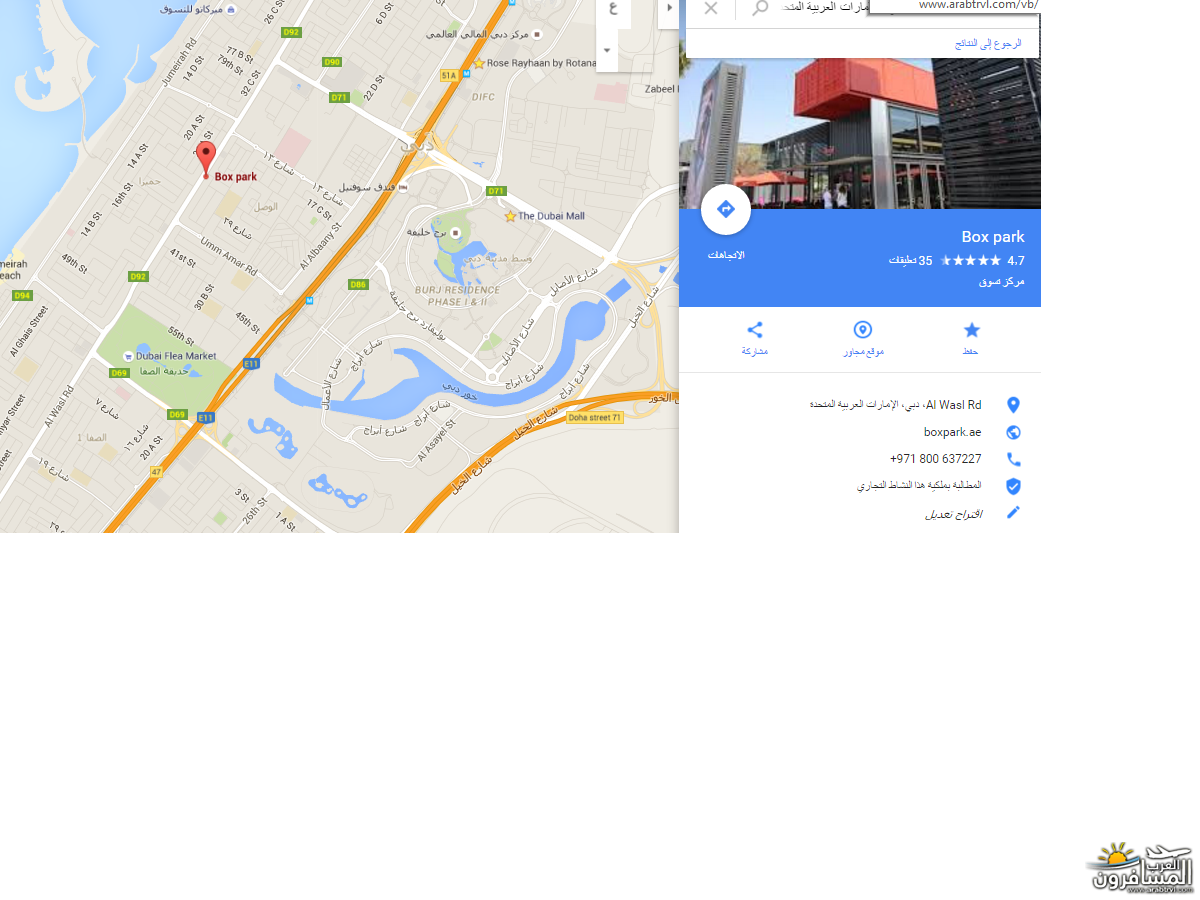Screen dimensions: 1200x900
Task: Tap the search magnifier icon
Action: (761, 9)
